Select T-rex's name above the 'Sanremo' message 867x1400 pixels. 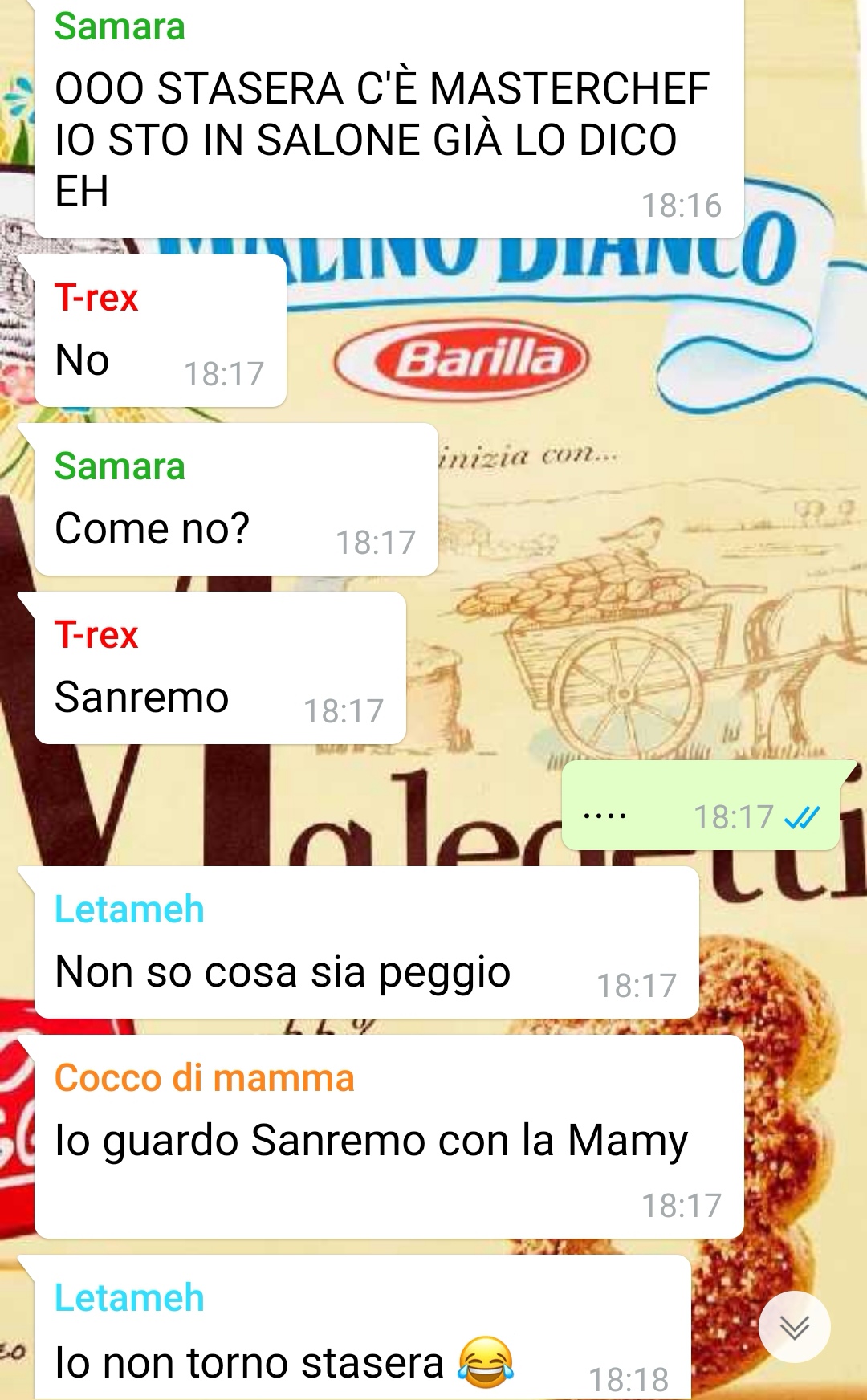tap(96, 635)
